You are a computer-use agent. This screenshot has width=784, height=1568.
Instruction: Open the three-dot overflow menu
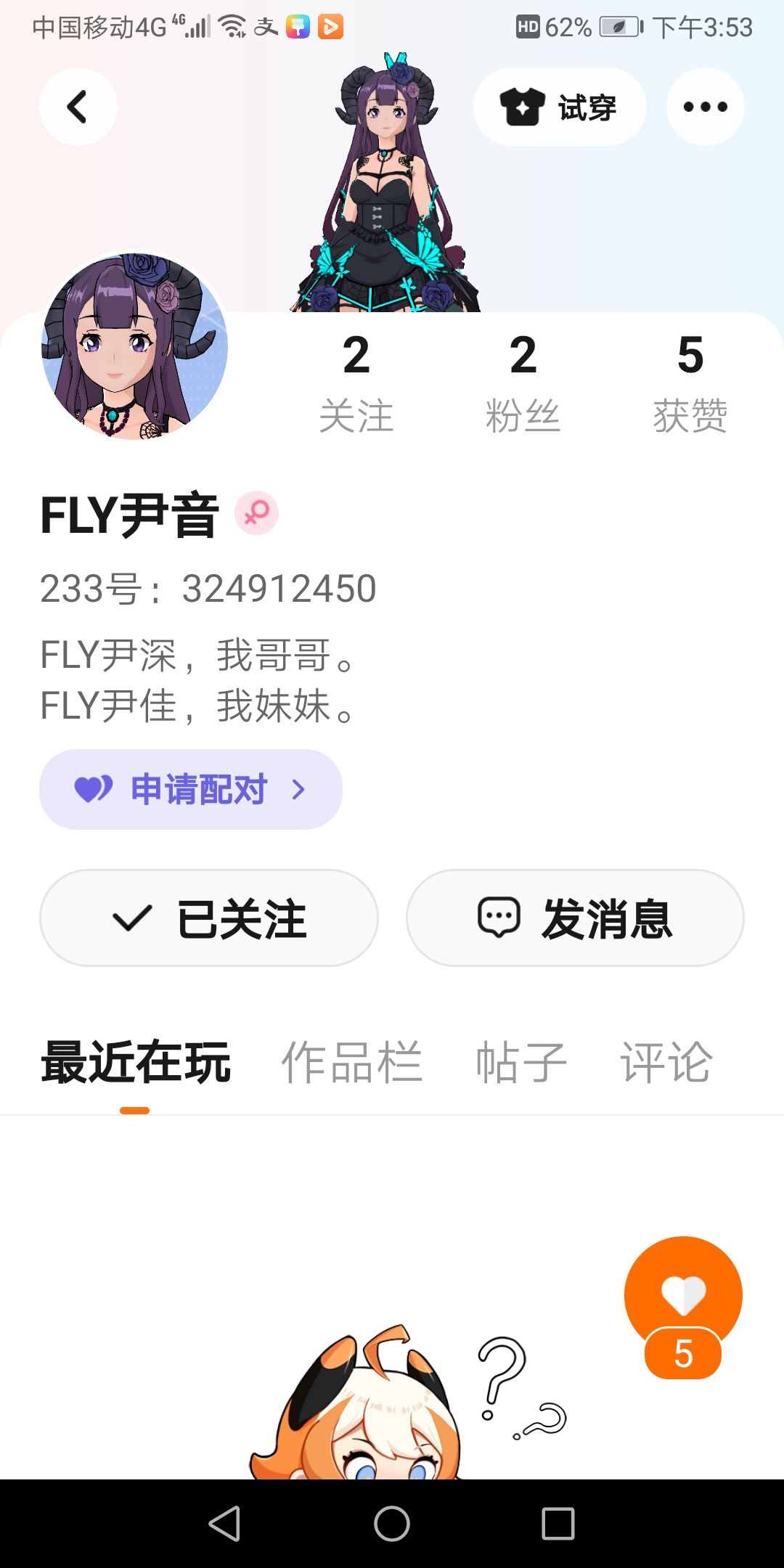[705, 107]
